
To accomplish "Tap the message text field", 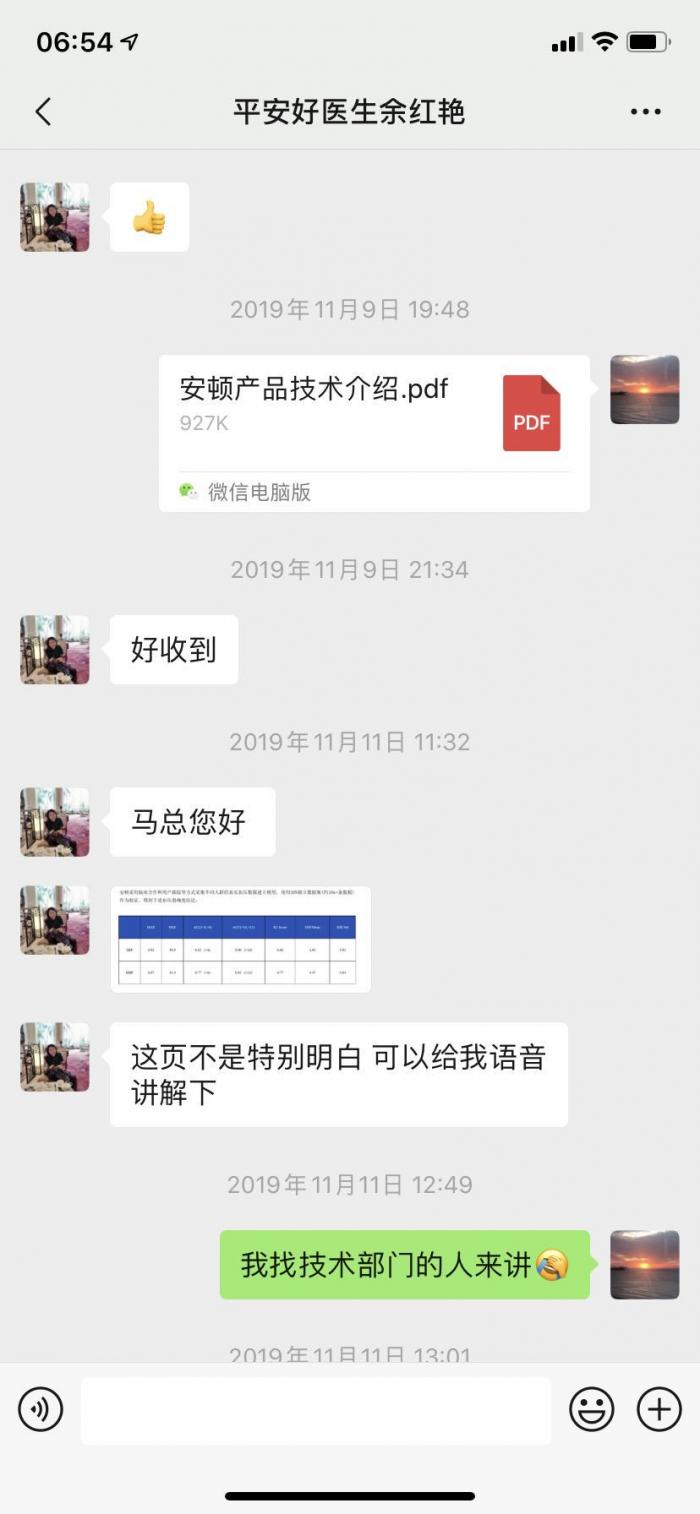I will click(316, 1410).
